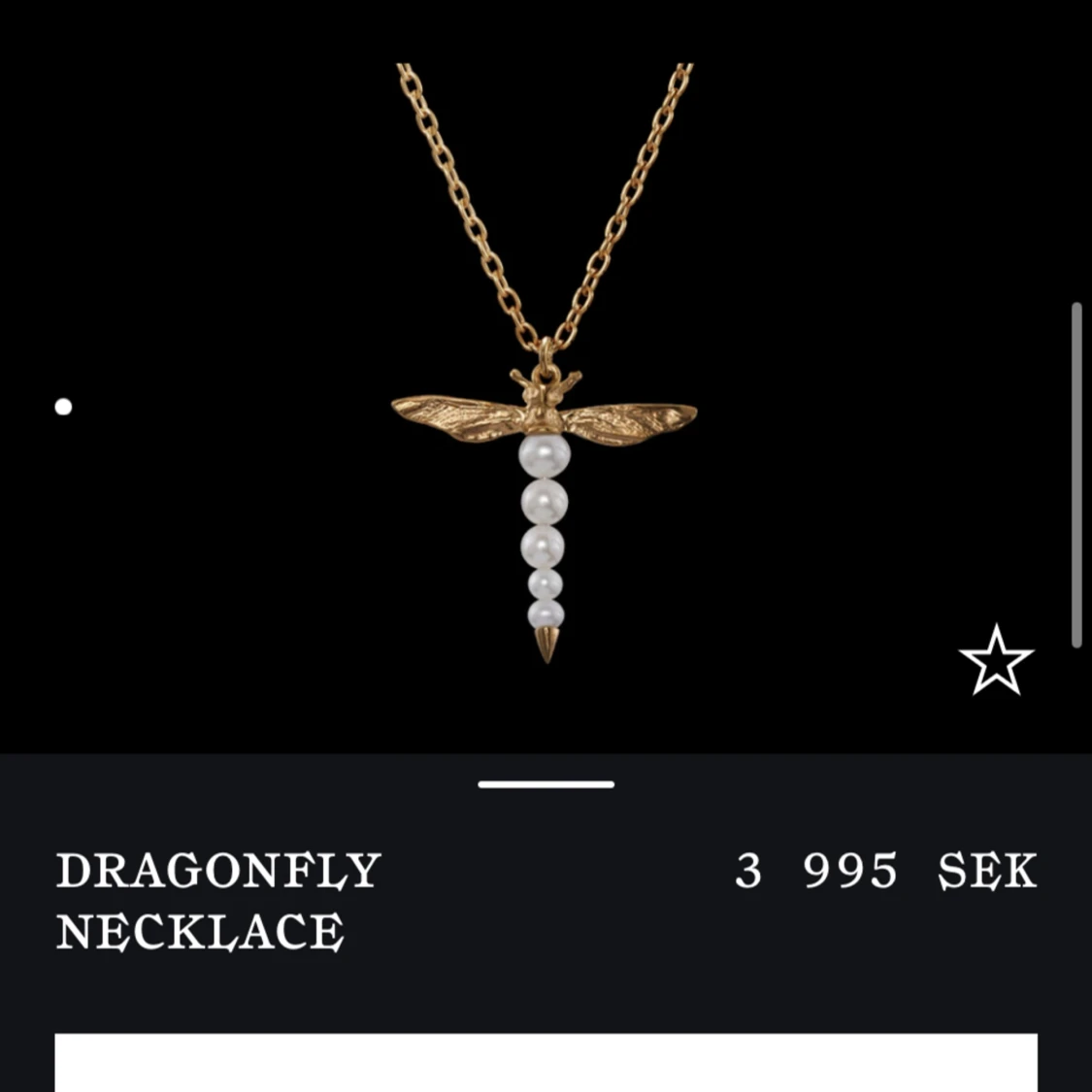The image size is (1092, 1092).
Task: Add Dragonfly Necklace to favorites with star
Action: (996, 660)
